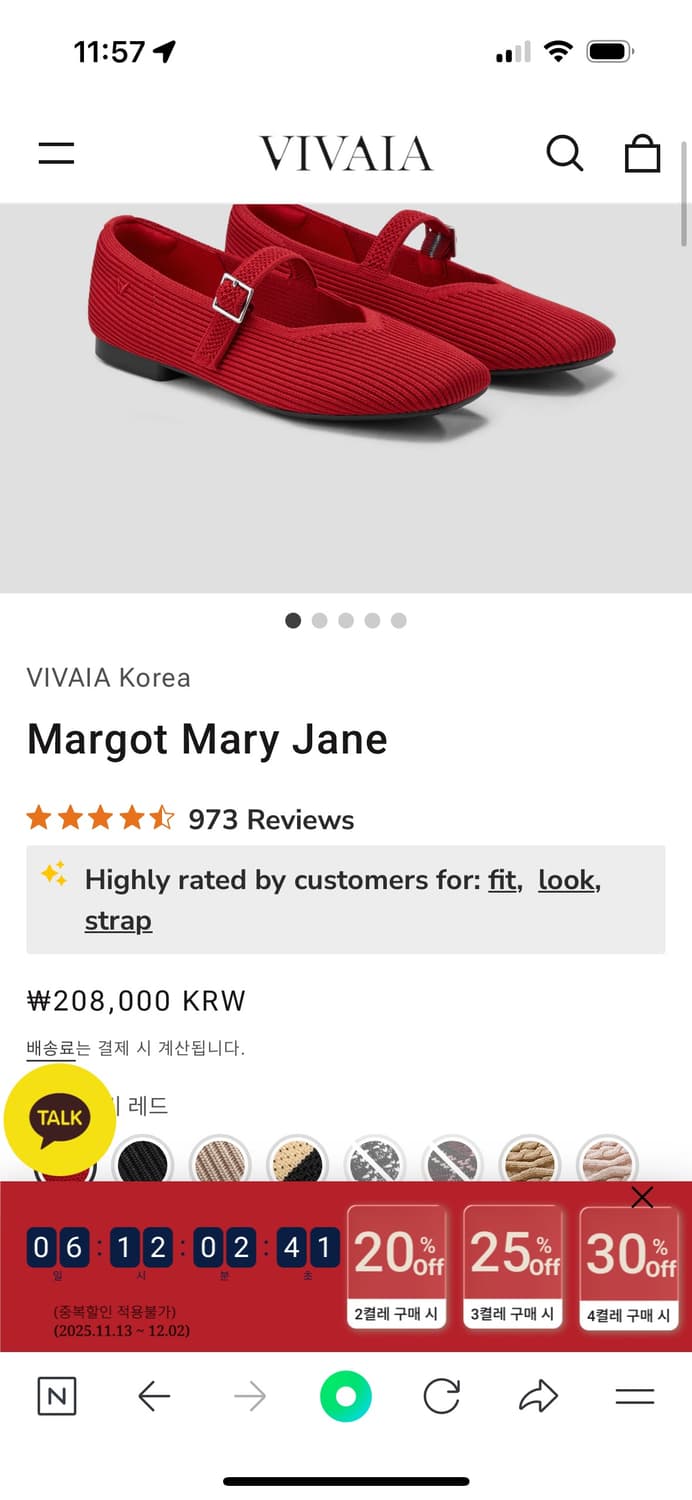
Task: Open the 973 Reviews link
Action: pos(271,820)
